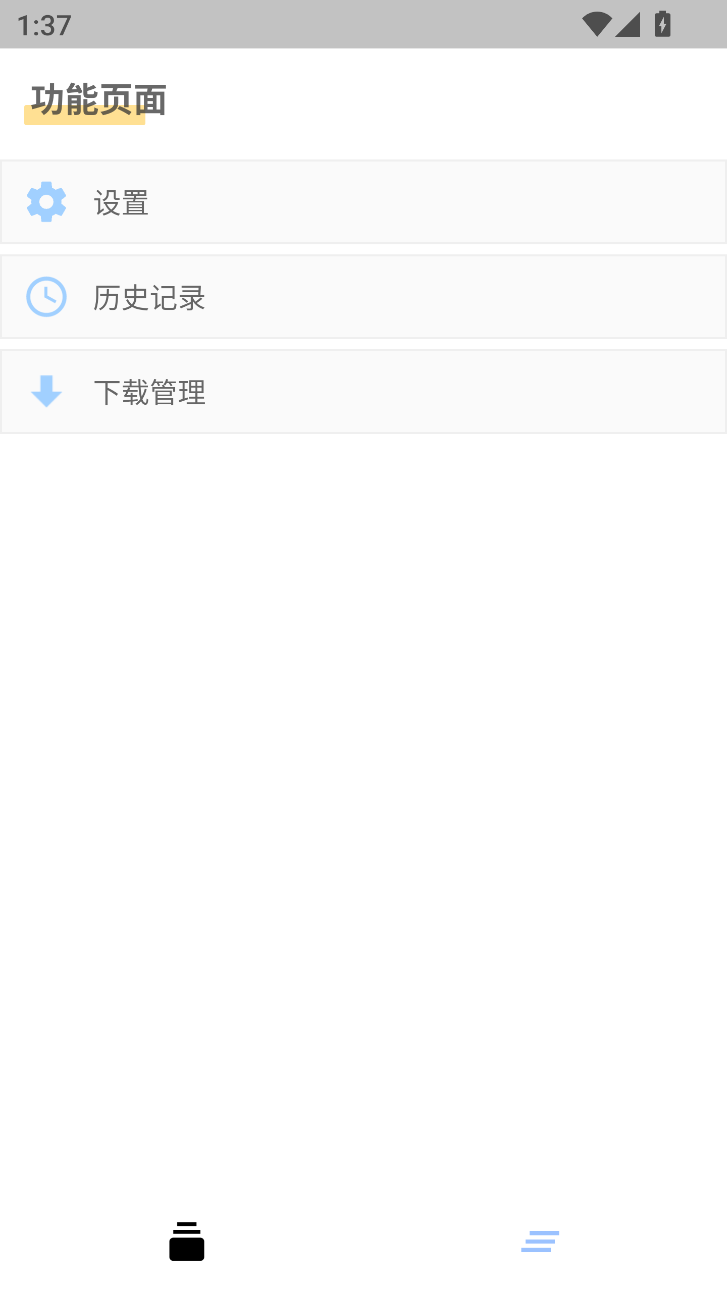The image size is (727, 1292).
Task: Tap the 设置 text label
Action: click(x=121, y=203)
